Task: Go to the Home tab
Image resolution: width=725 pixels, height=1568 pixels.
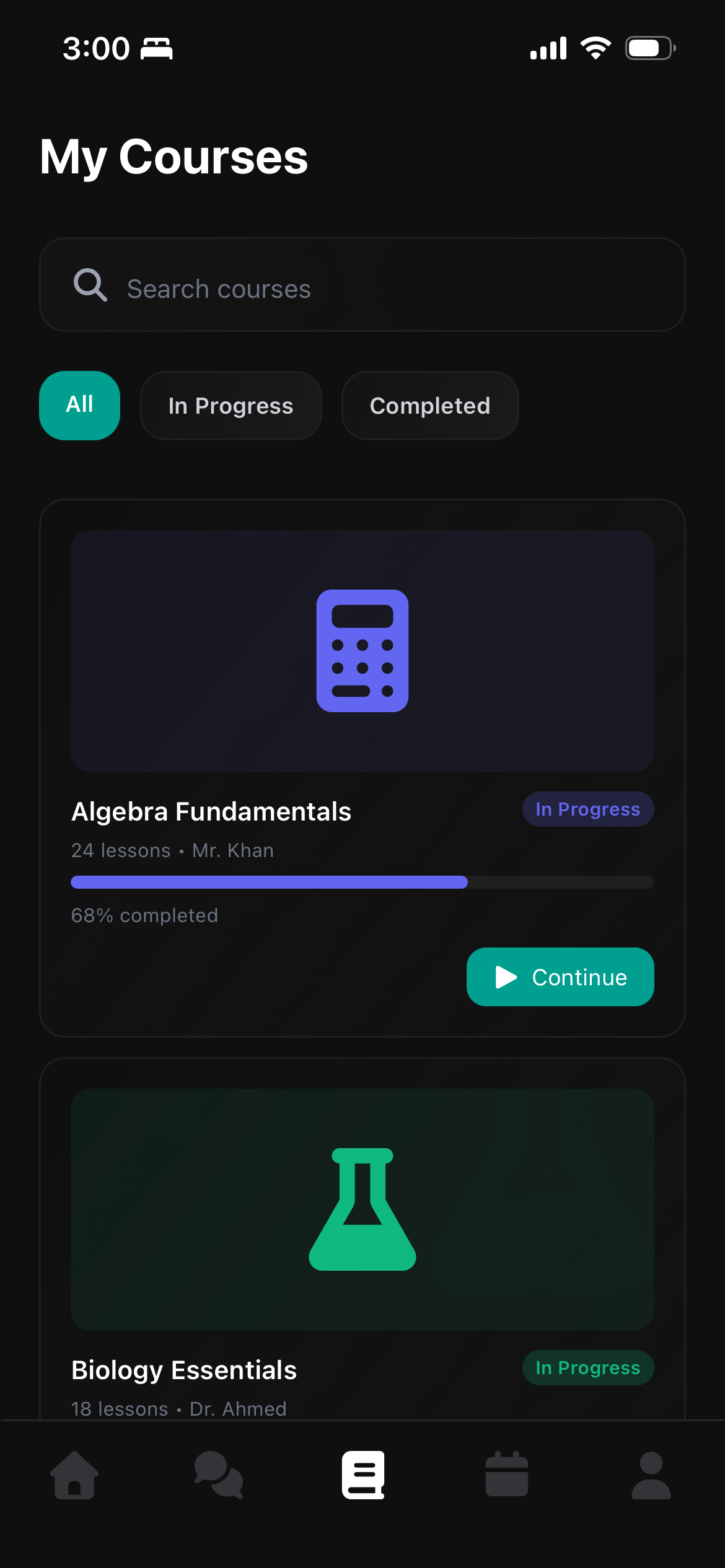Action: 74,1475
